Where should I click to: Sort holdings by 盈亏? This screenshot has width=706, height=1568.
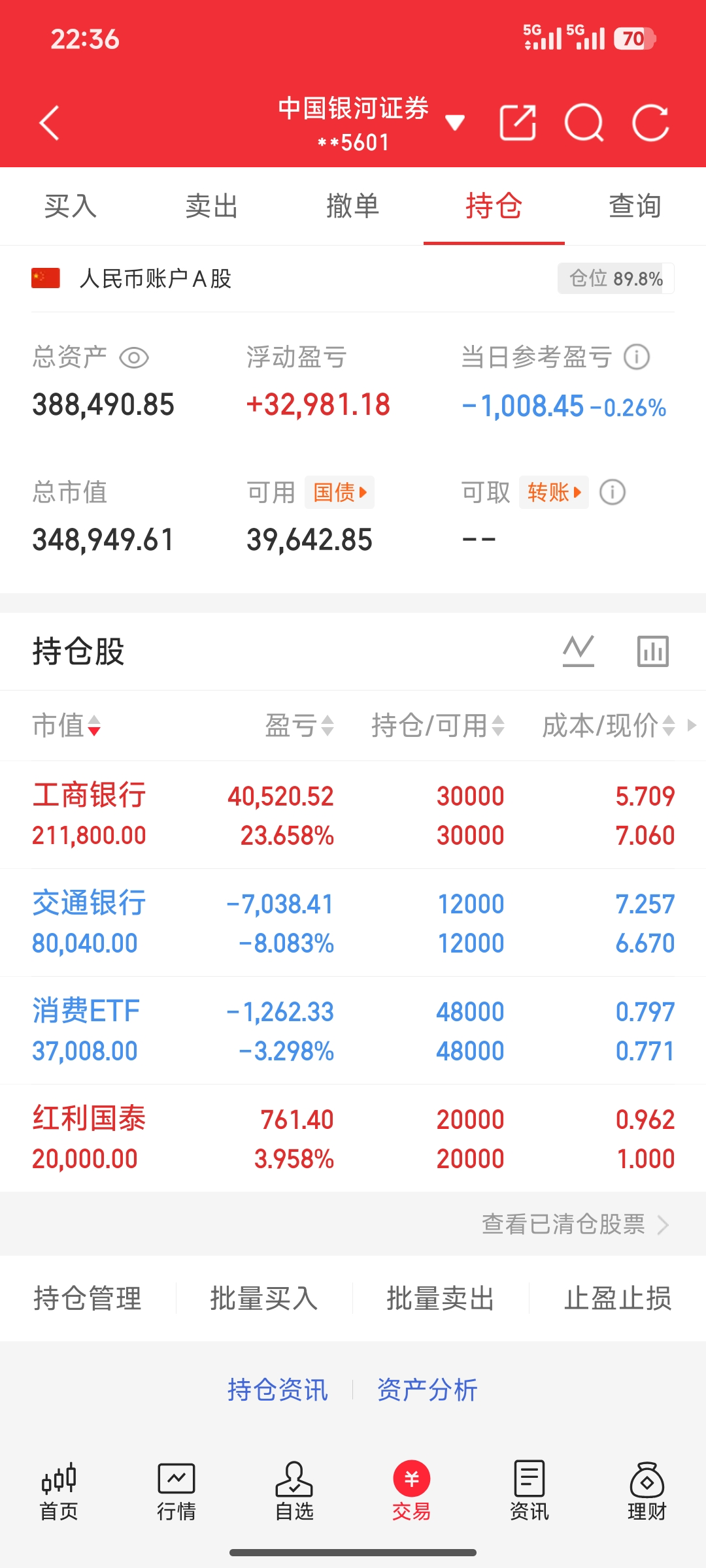coord(299,725)
